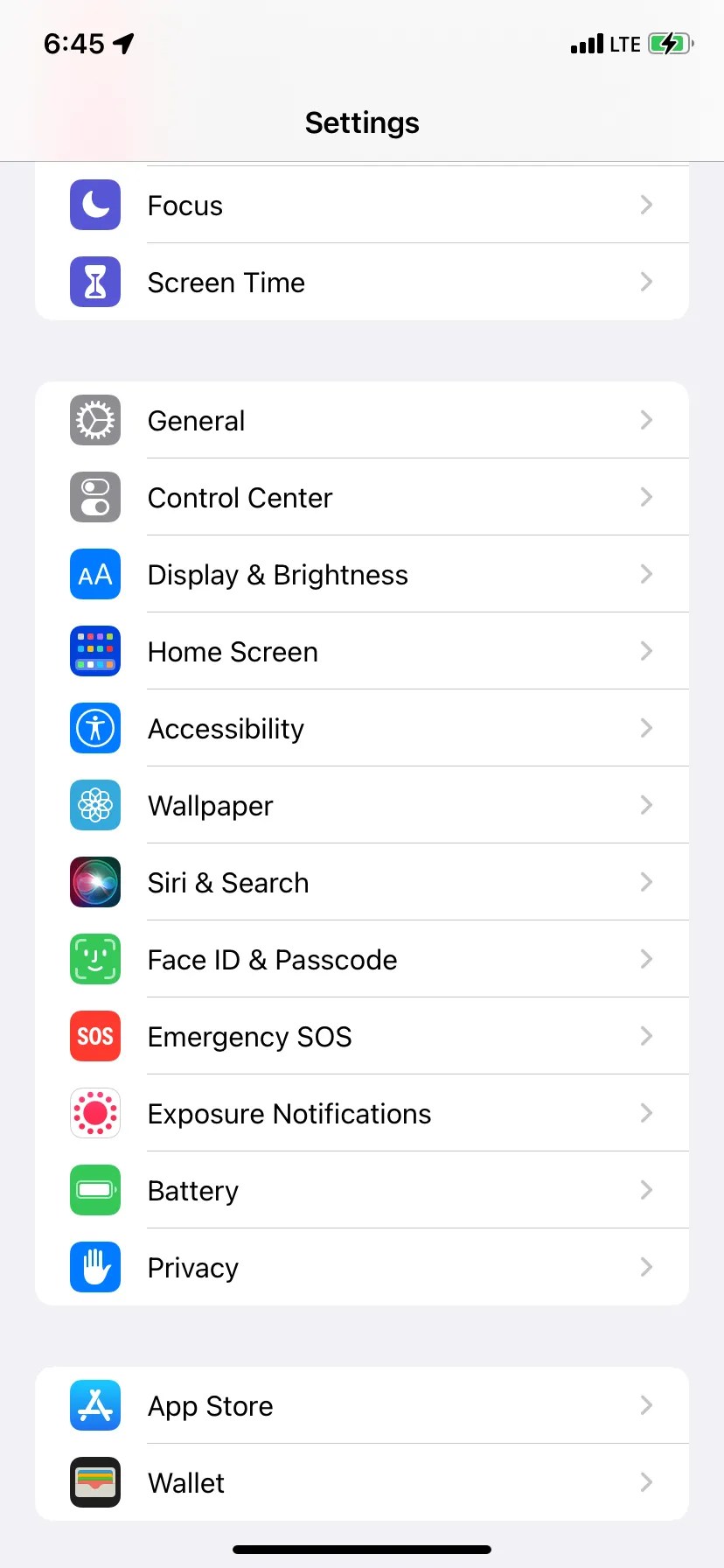
Task: Open the Wallet settings row
Action: coord(362,1482)
